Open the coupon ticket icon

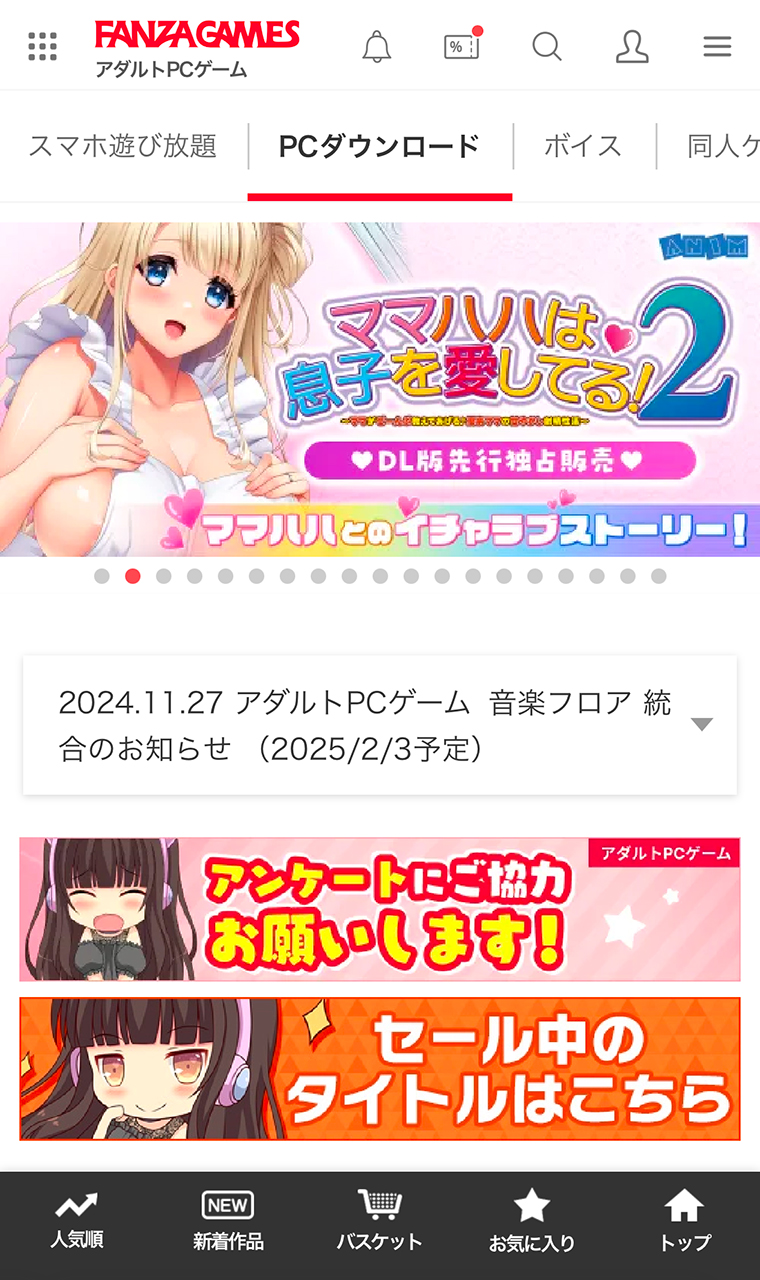click(x=461, y=46)
